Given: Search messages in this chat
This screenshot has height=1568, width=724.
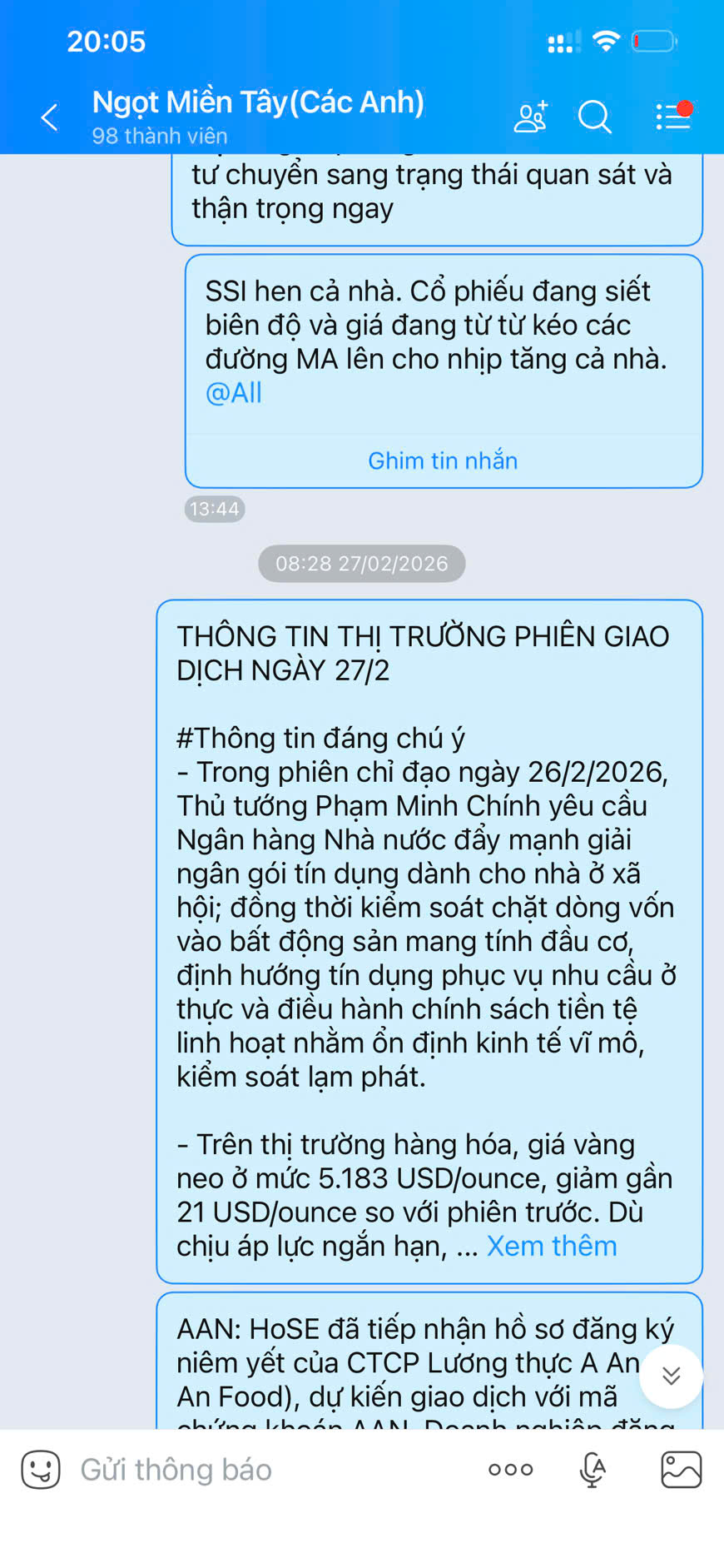Looking at the screenshot, I should tap(594, 117).
